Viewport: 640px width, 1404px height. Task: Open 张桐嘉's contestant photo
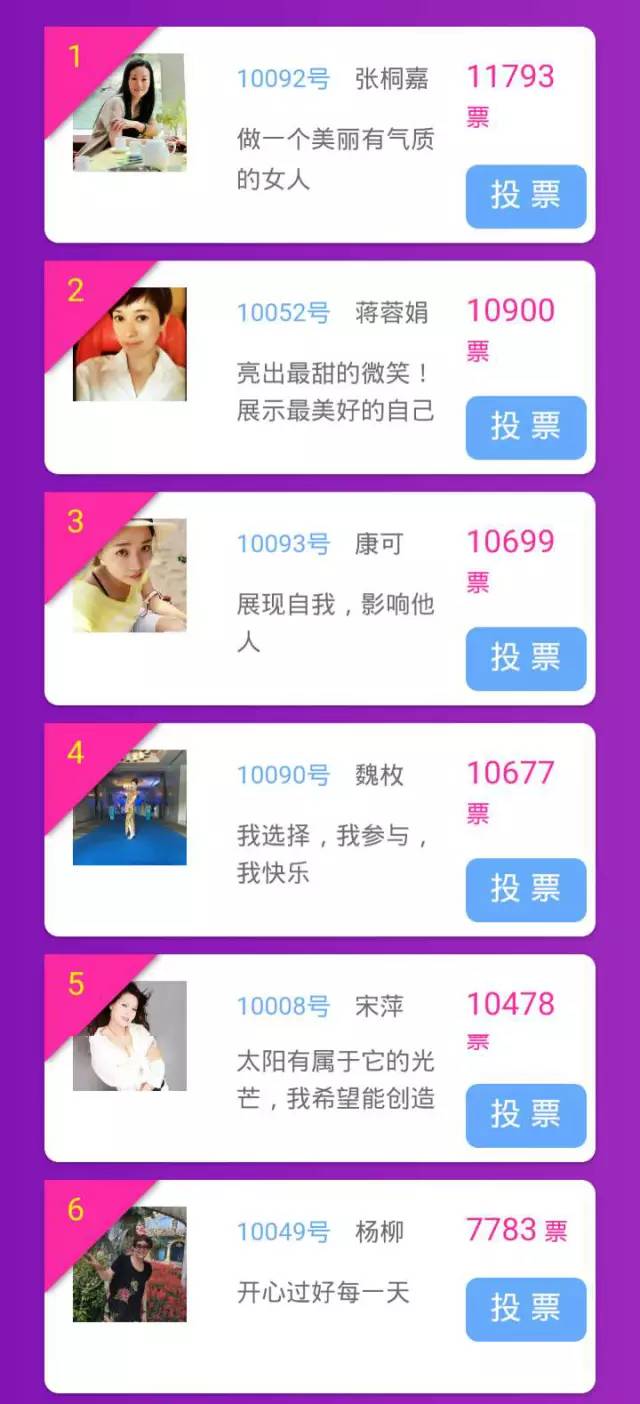(x=129, y=112)
